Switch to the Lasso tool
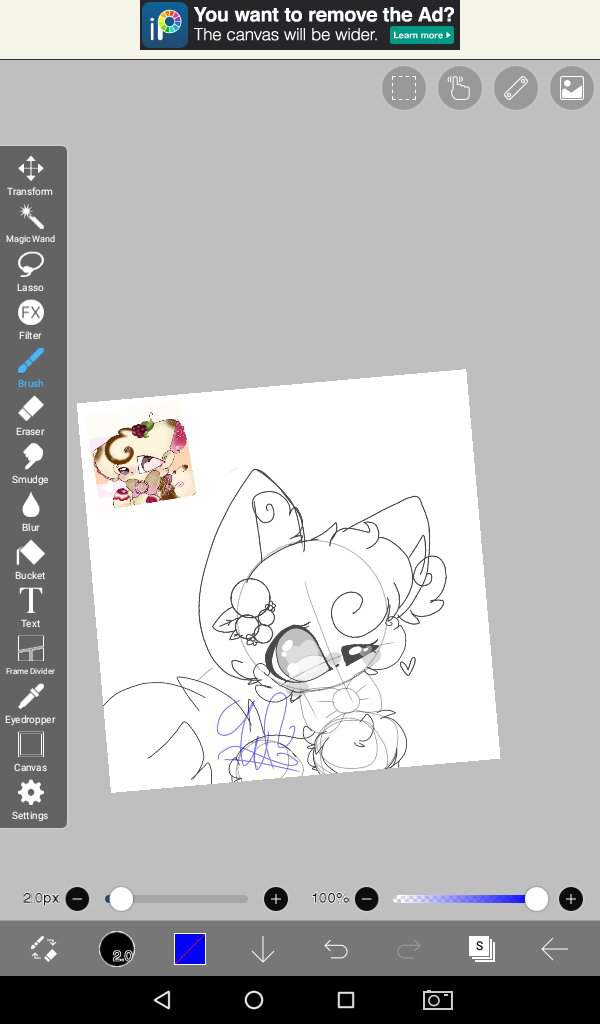 coord(30,271)
